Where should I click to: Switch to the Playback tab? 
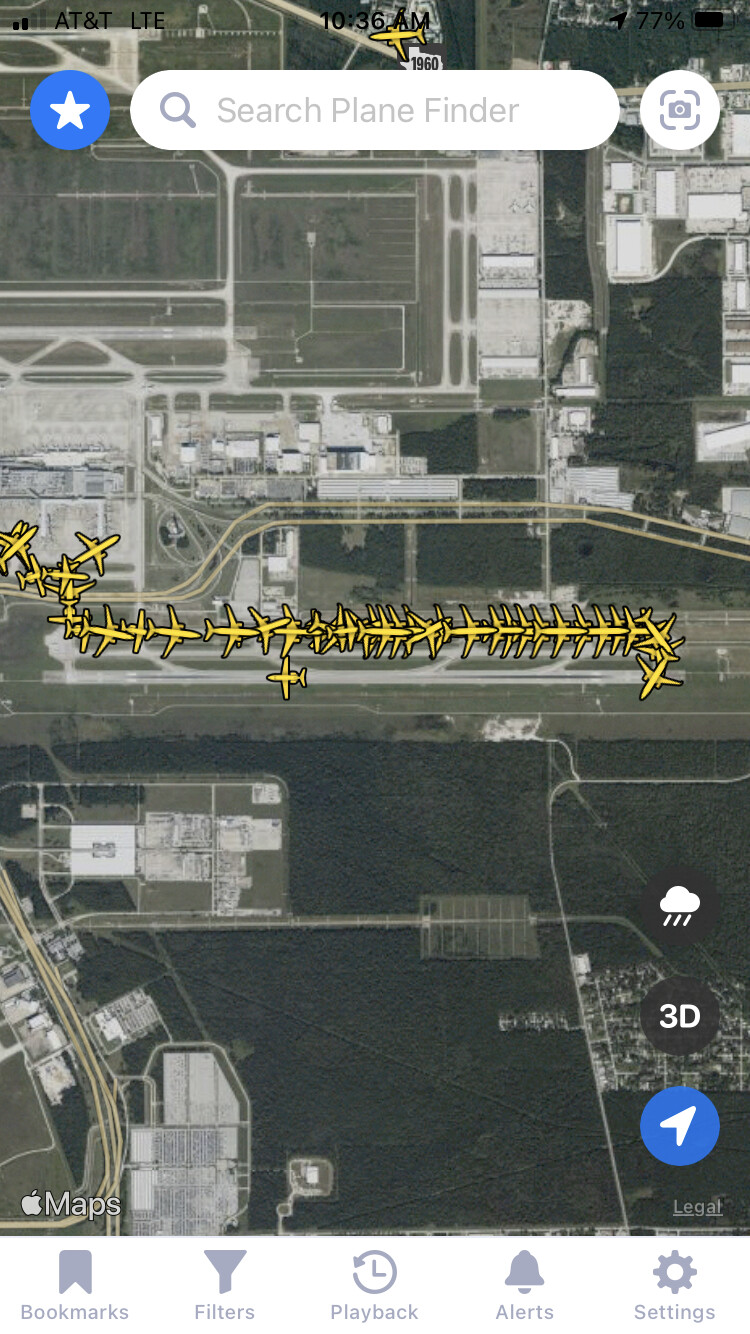click(375, 1286)
